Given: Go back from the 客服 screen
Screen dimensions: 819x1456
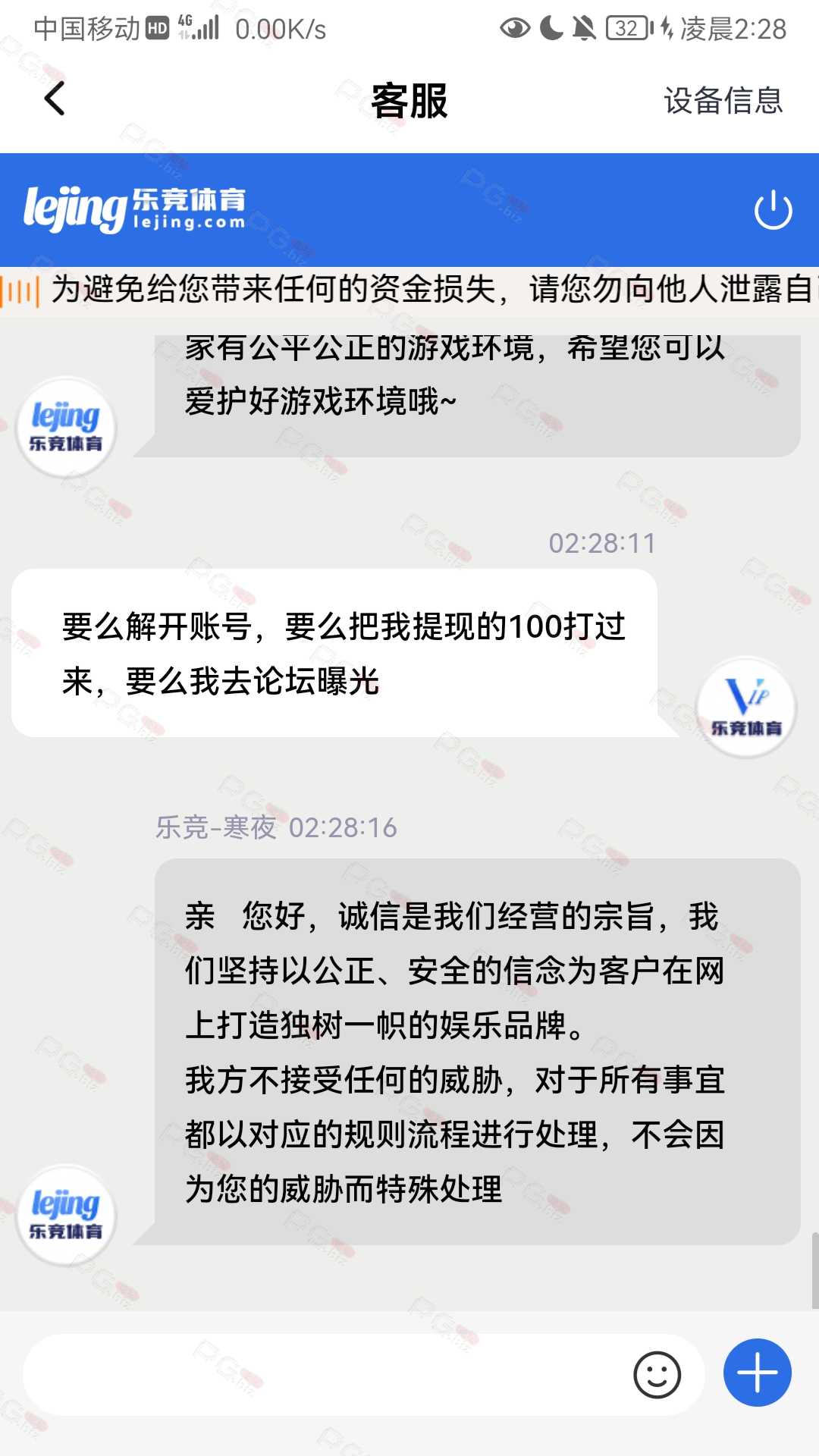Looking at the screenshot, I should coord(55,99).
